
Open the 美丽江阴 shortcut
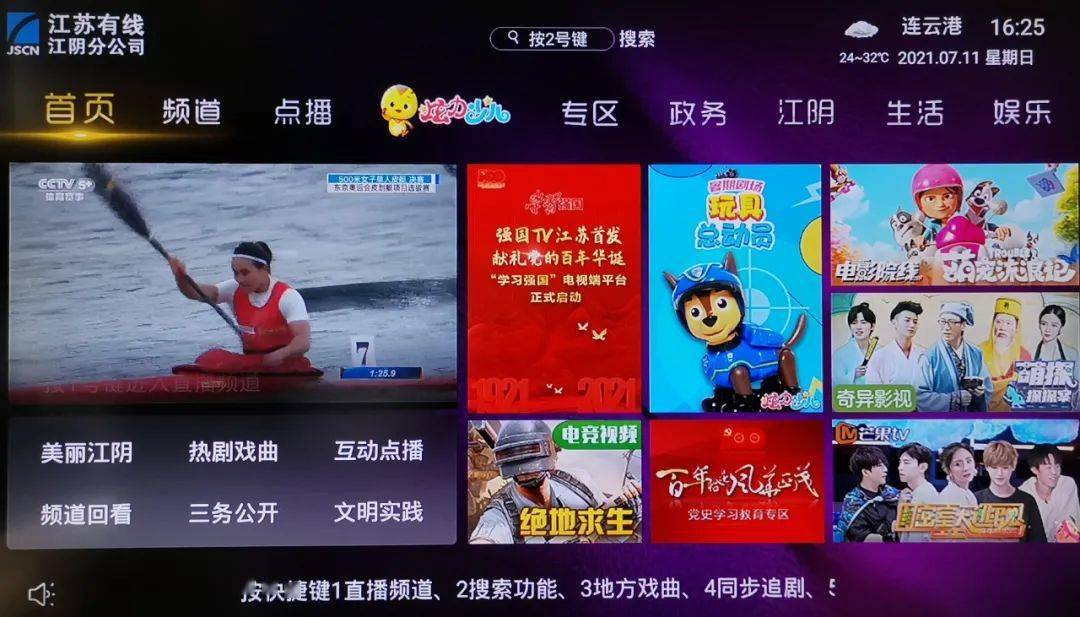pyautogui.click(x=86, y=452)
